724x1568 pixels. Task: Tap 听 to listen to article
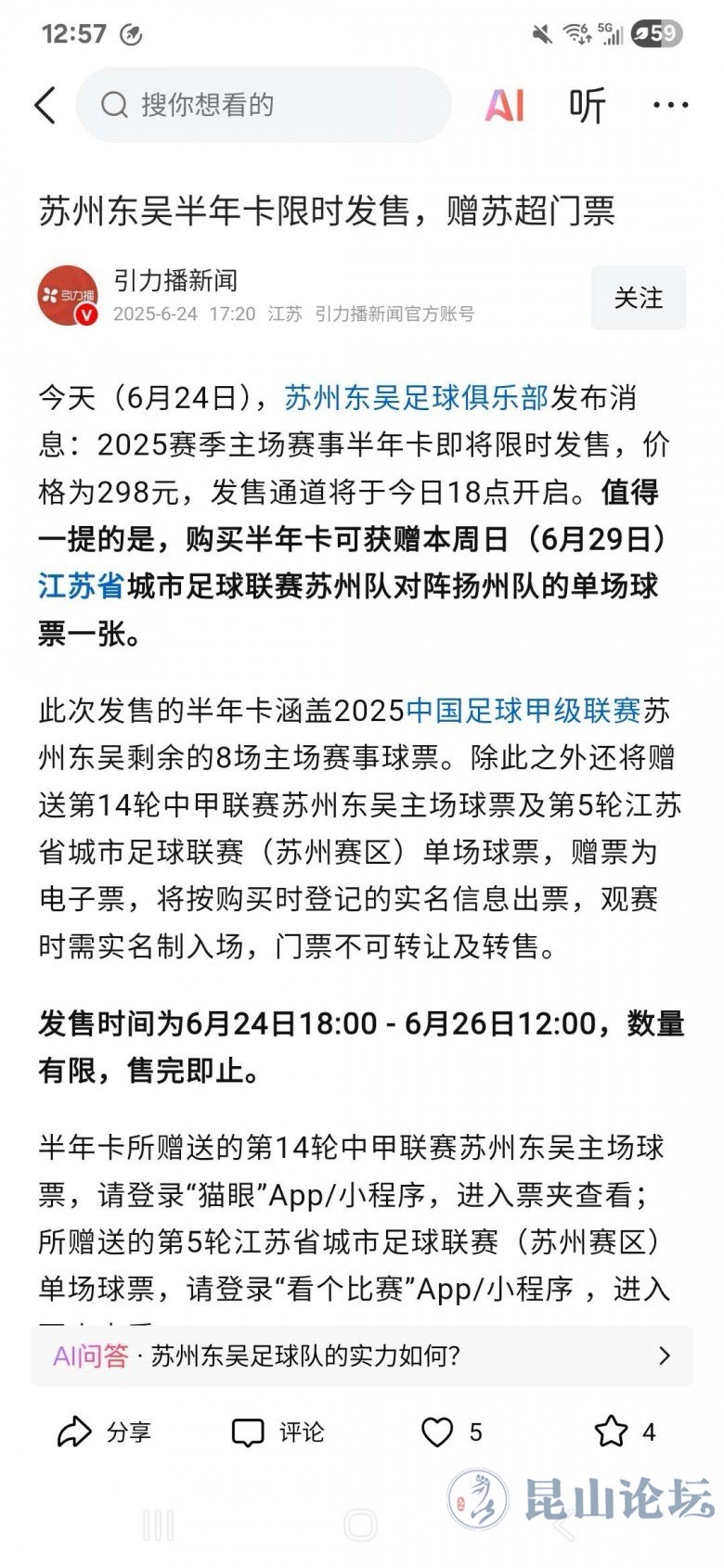(x=588, y=106)
